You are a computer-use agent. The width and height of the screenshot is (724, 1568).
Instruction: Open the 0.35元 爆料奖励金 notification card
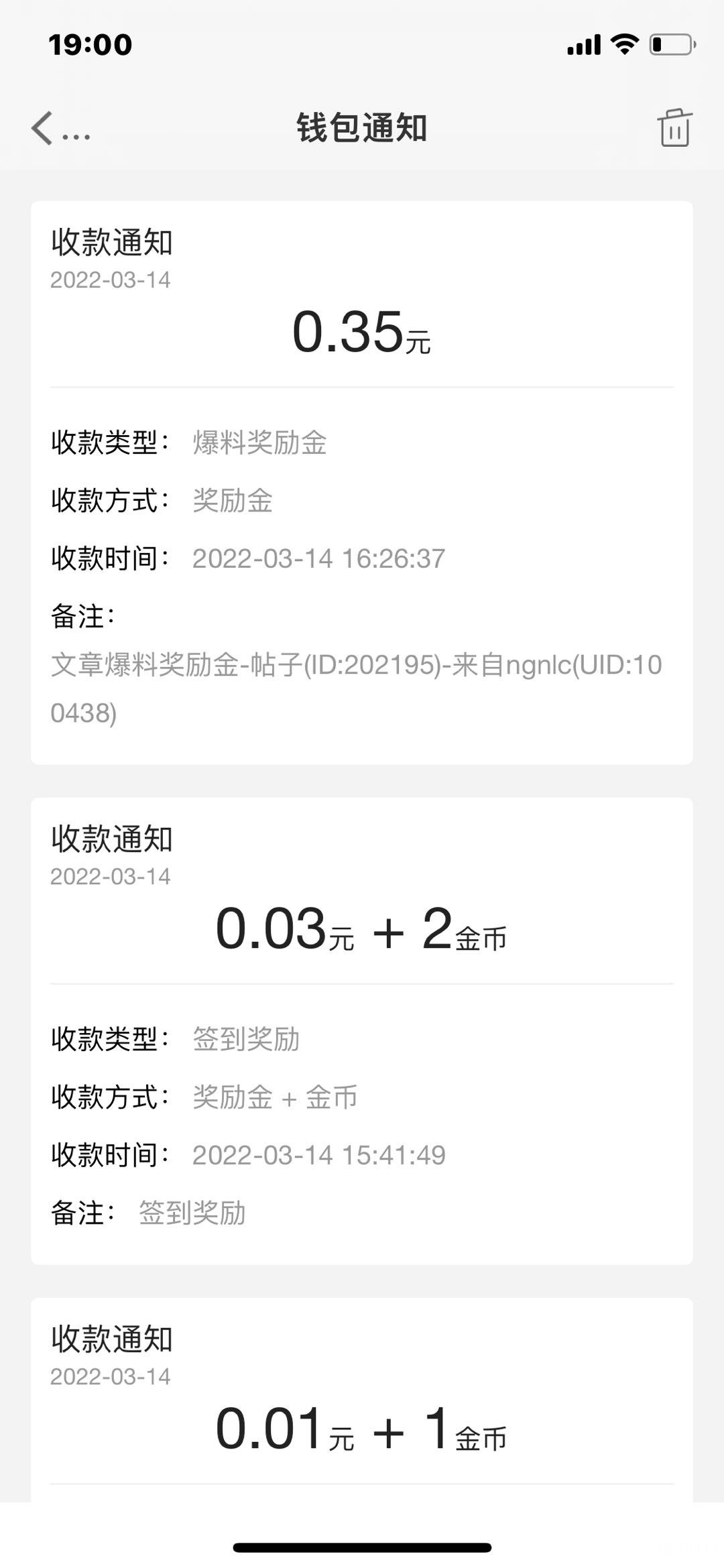pos(362,483)
